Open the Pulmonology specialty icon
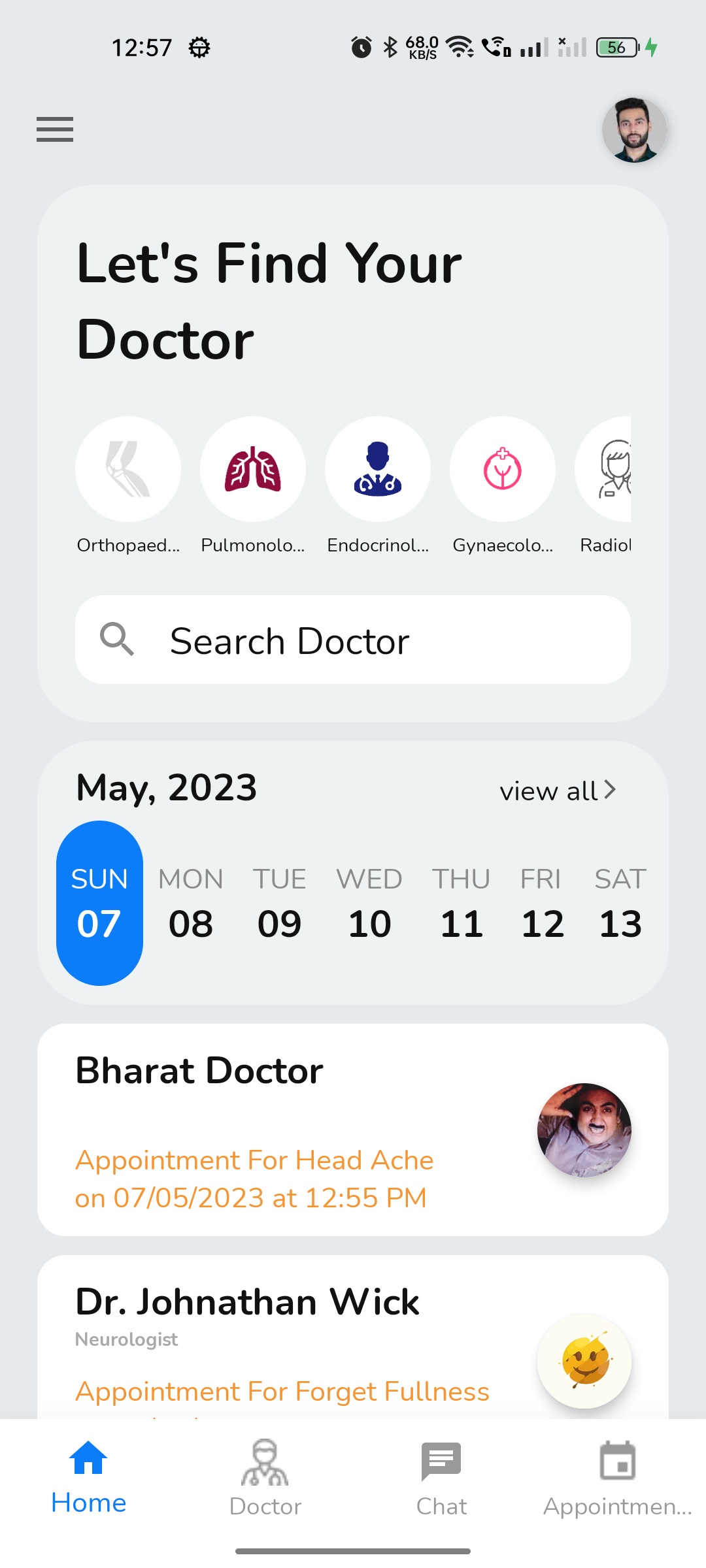706x1568 pixels. pyautogui.click(x=253, y=469)
